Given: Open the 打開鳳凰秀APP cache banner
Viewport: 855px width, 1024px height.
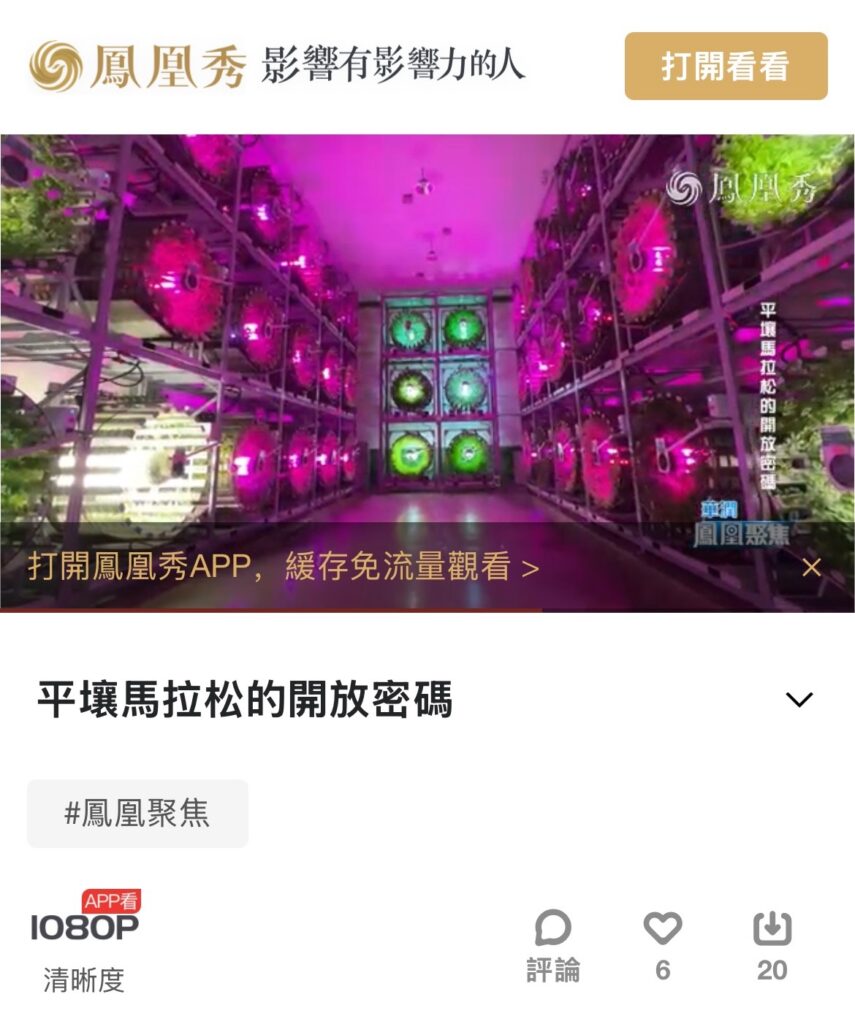Looking at the screenshot, I should click(x=284, y=568).
